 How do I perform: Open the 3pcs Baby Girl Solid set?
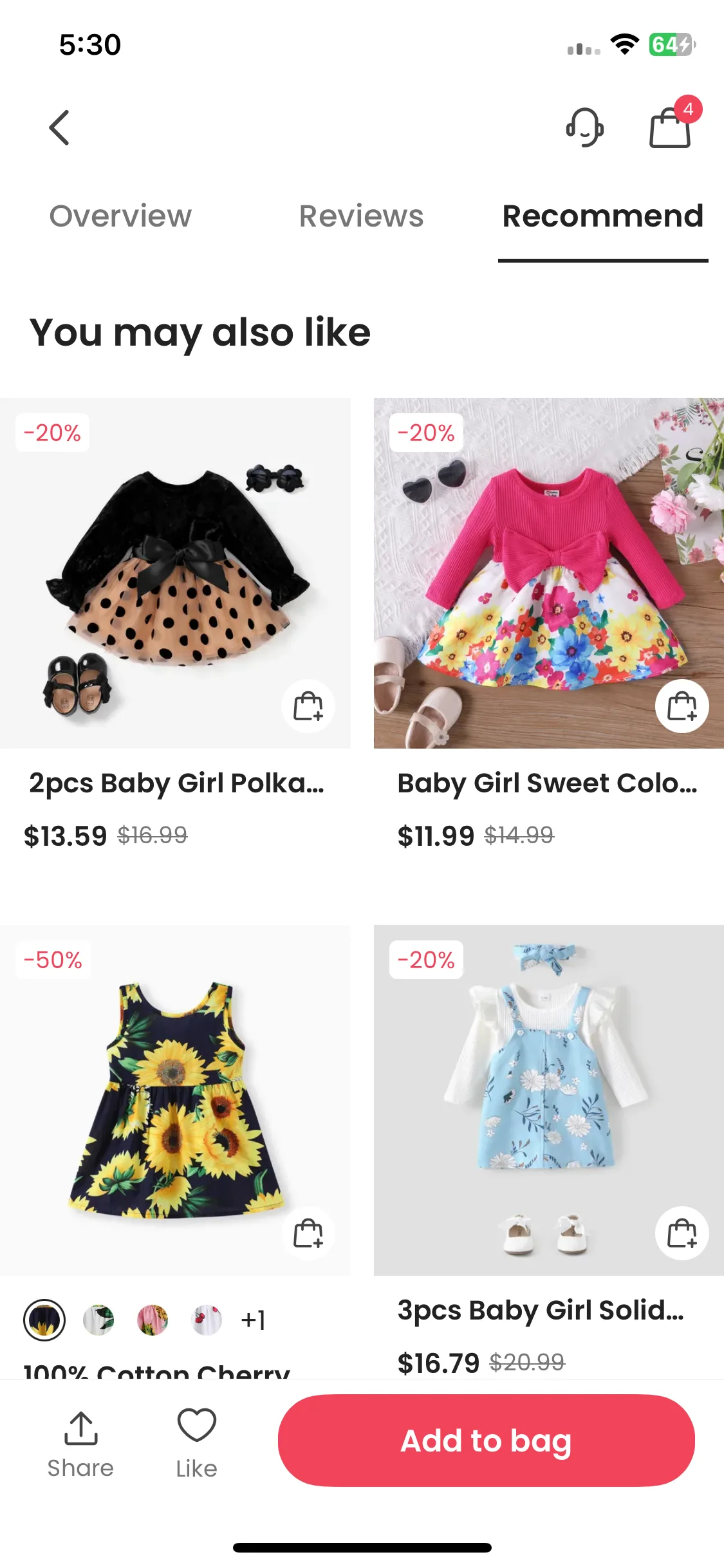tap(548, 1099)
